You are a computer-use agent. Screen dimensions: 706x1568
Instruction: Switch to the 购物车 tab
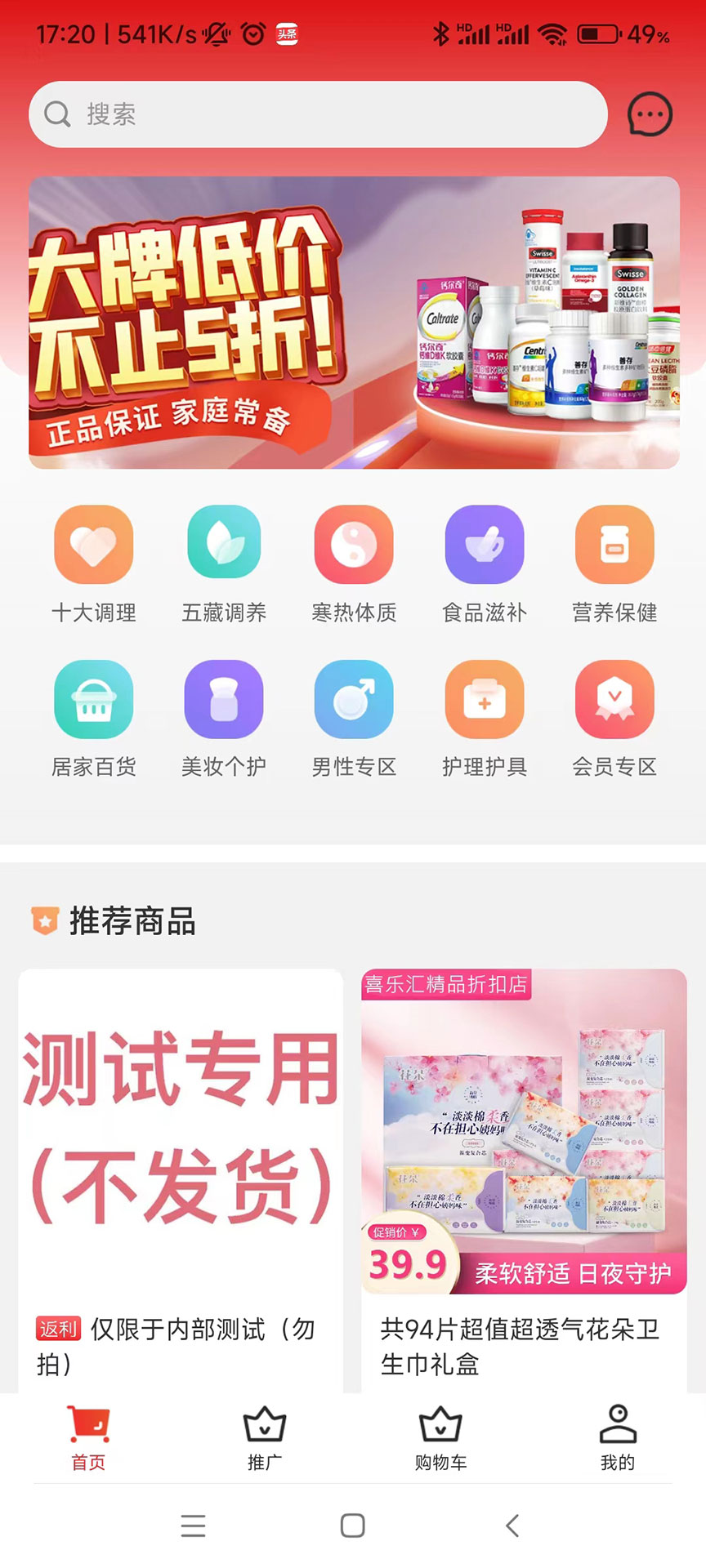[440, 1439]
